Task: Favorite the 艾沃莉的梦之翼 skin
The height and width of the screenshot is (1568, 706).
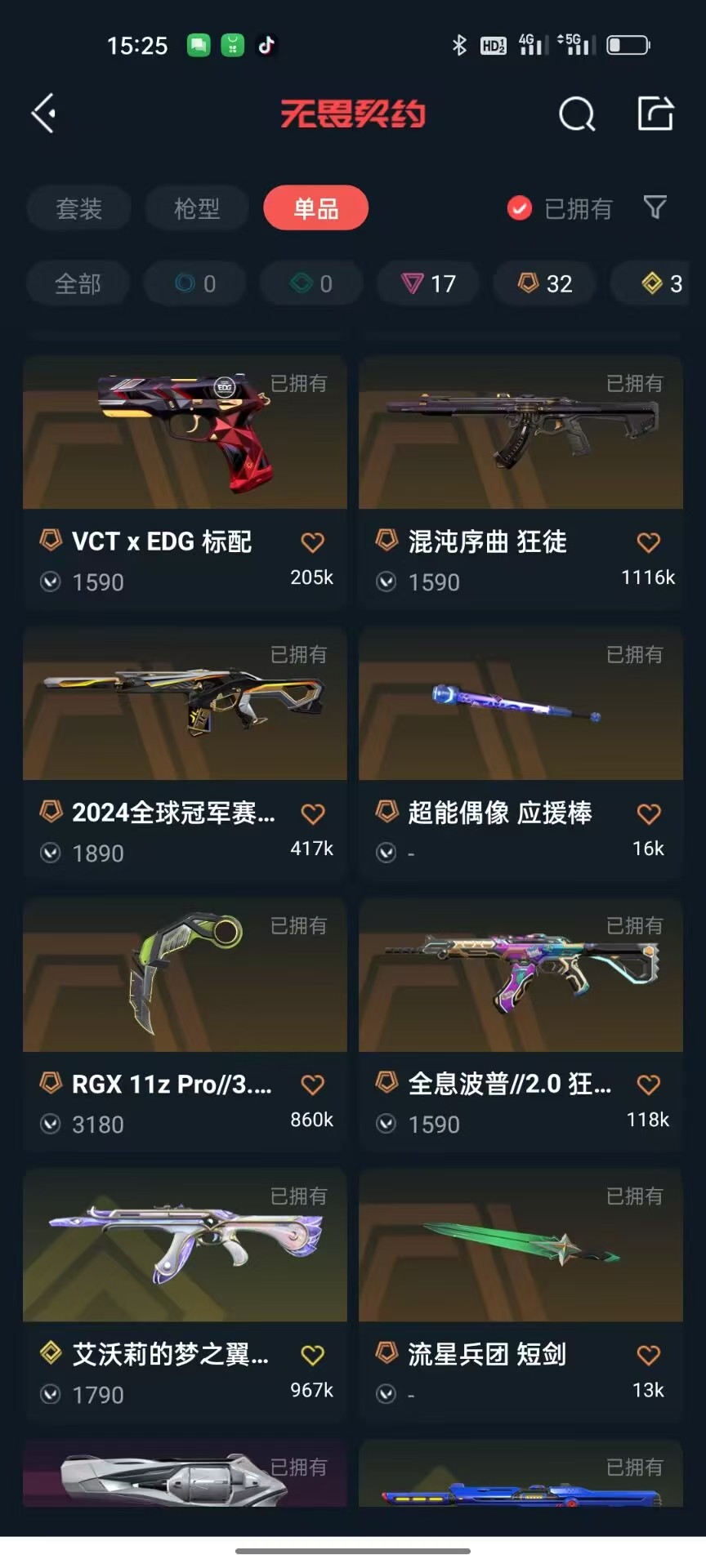Action: click(312, 1356)
